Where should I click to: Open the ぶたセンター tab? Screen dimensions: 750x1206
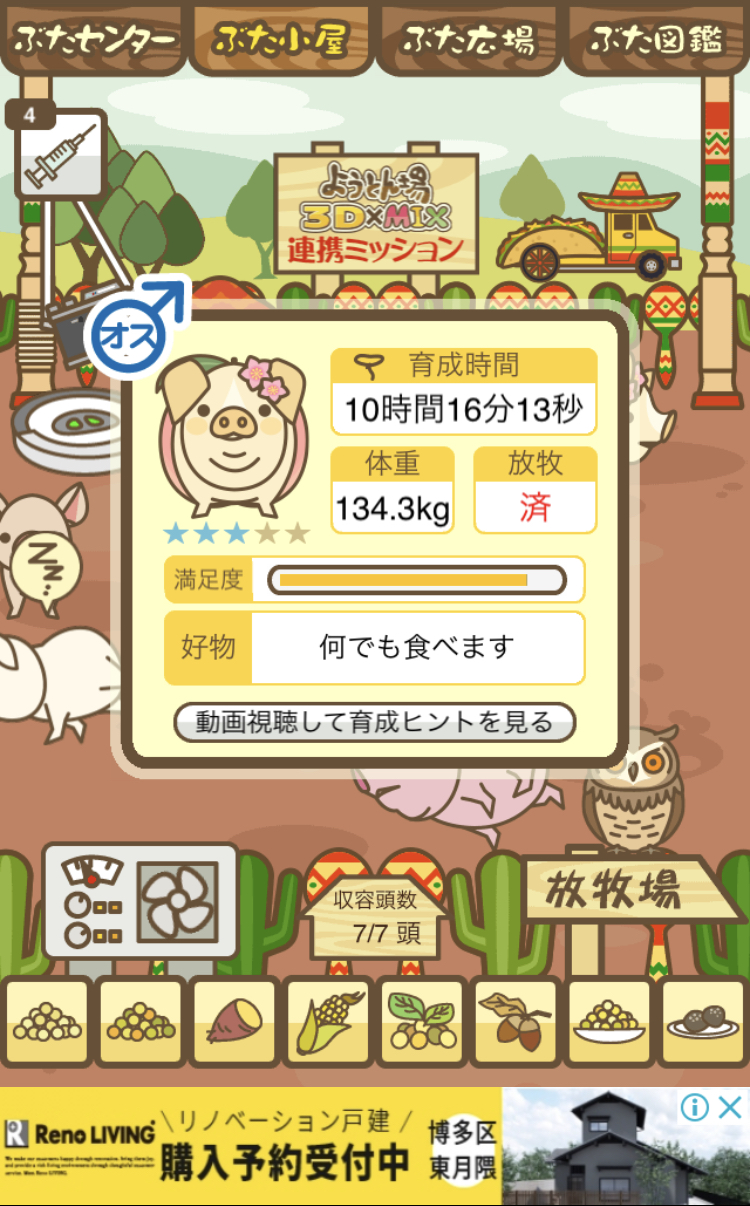94,40
